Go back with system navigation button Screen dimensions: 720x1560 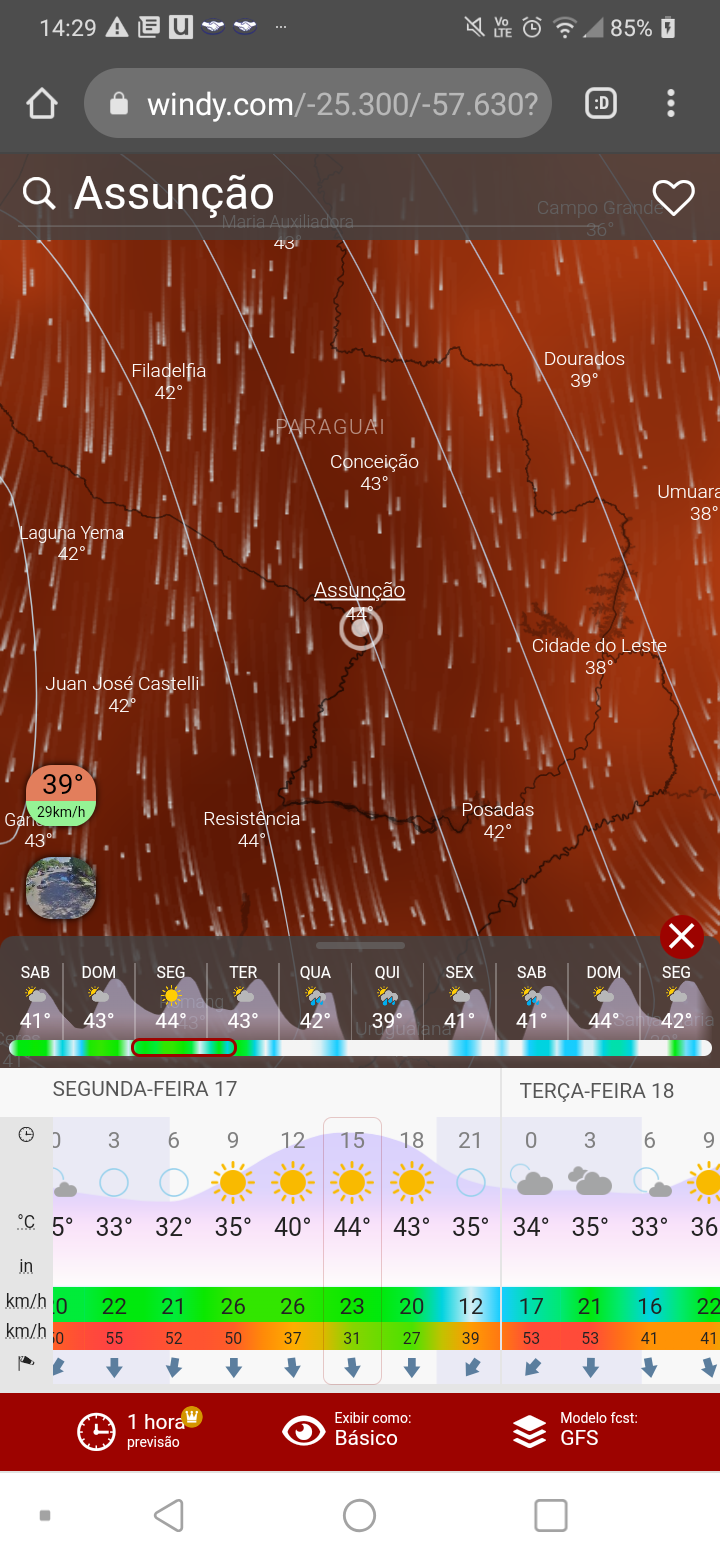(x=169, y=1516)
